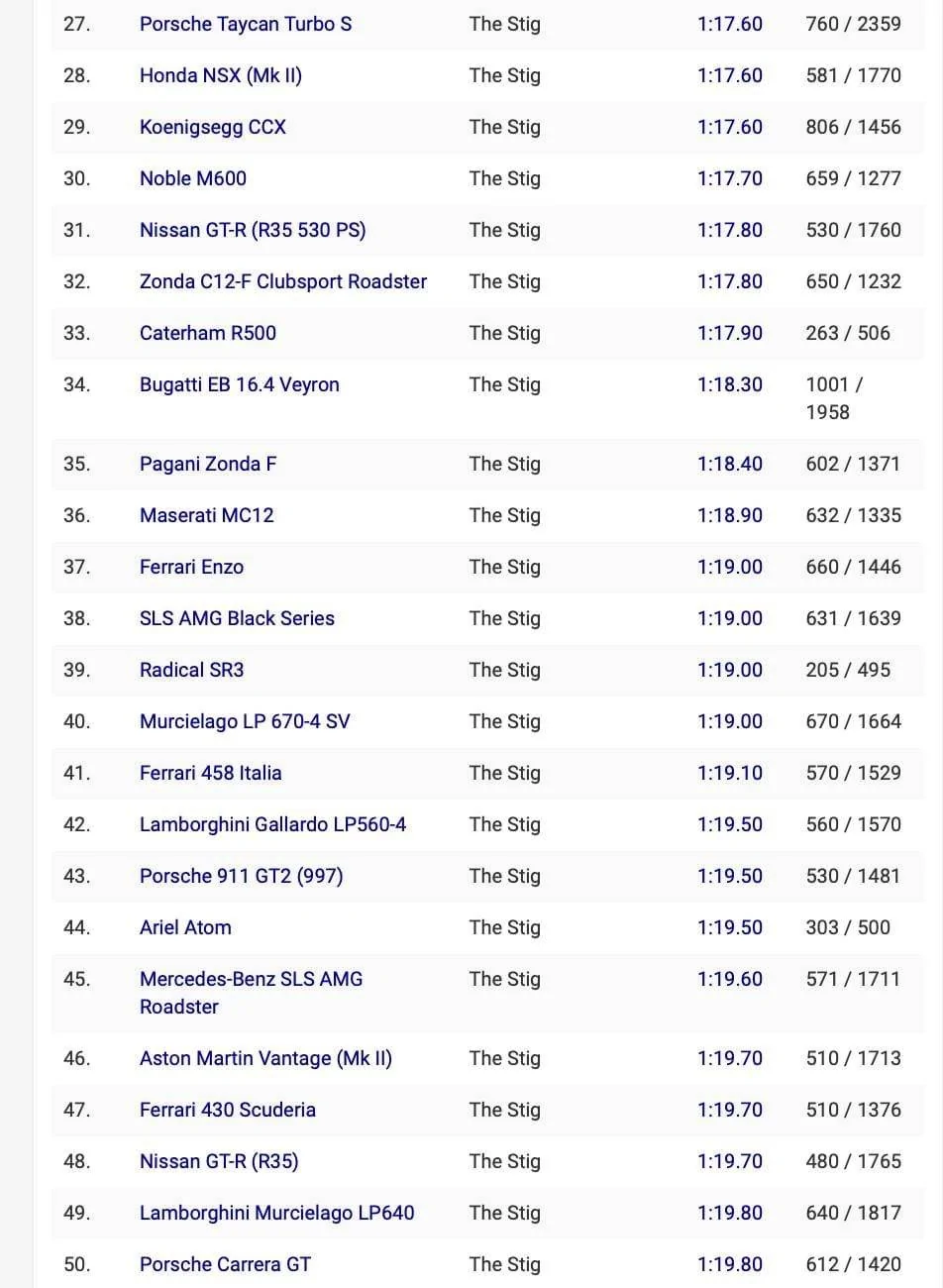View the Ferrari 430 Scuderia page
The image size is (943, 1288).
point(227,1110)
